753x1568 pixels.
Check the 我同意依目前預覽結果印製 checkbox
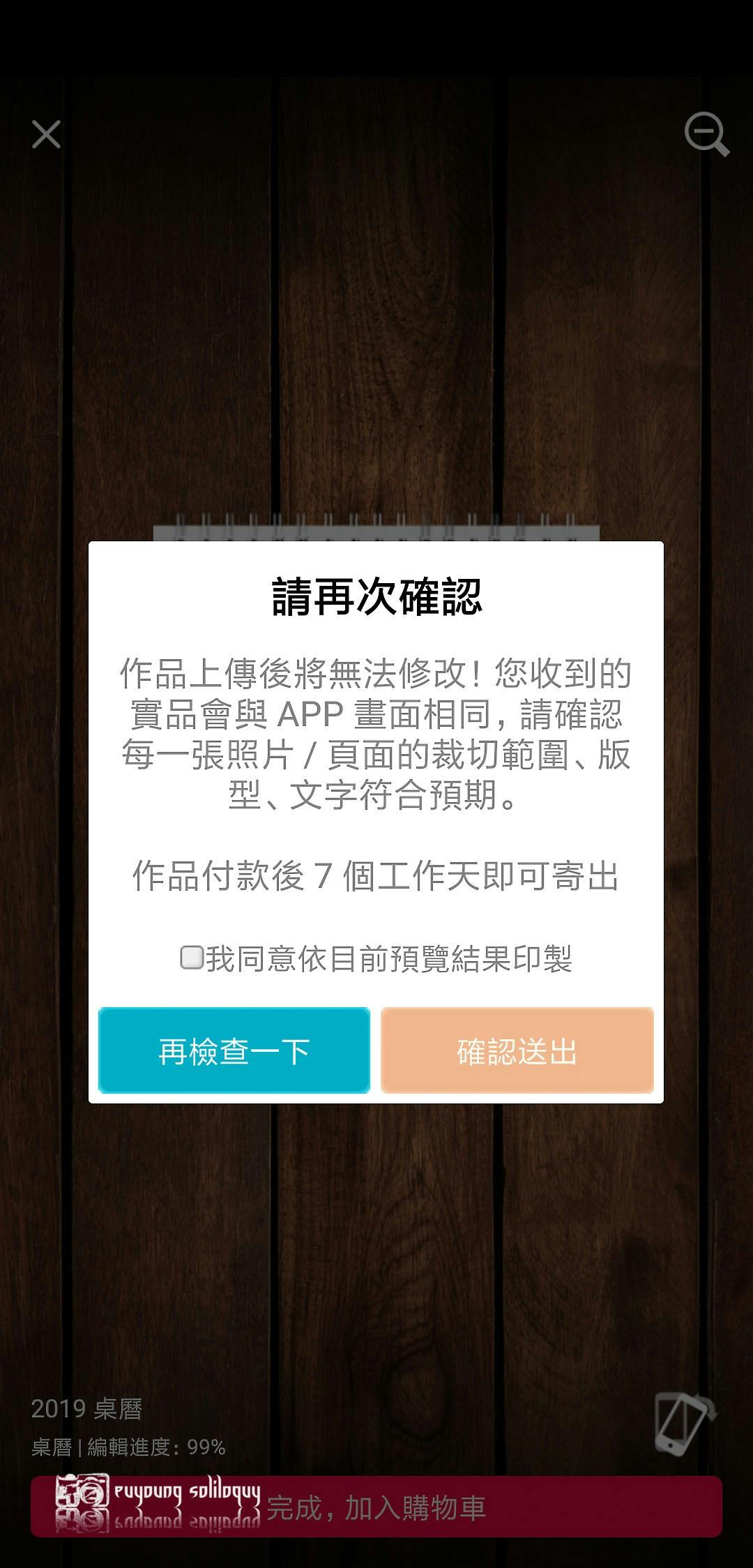(192, 958)
